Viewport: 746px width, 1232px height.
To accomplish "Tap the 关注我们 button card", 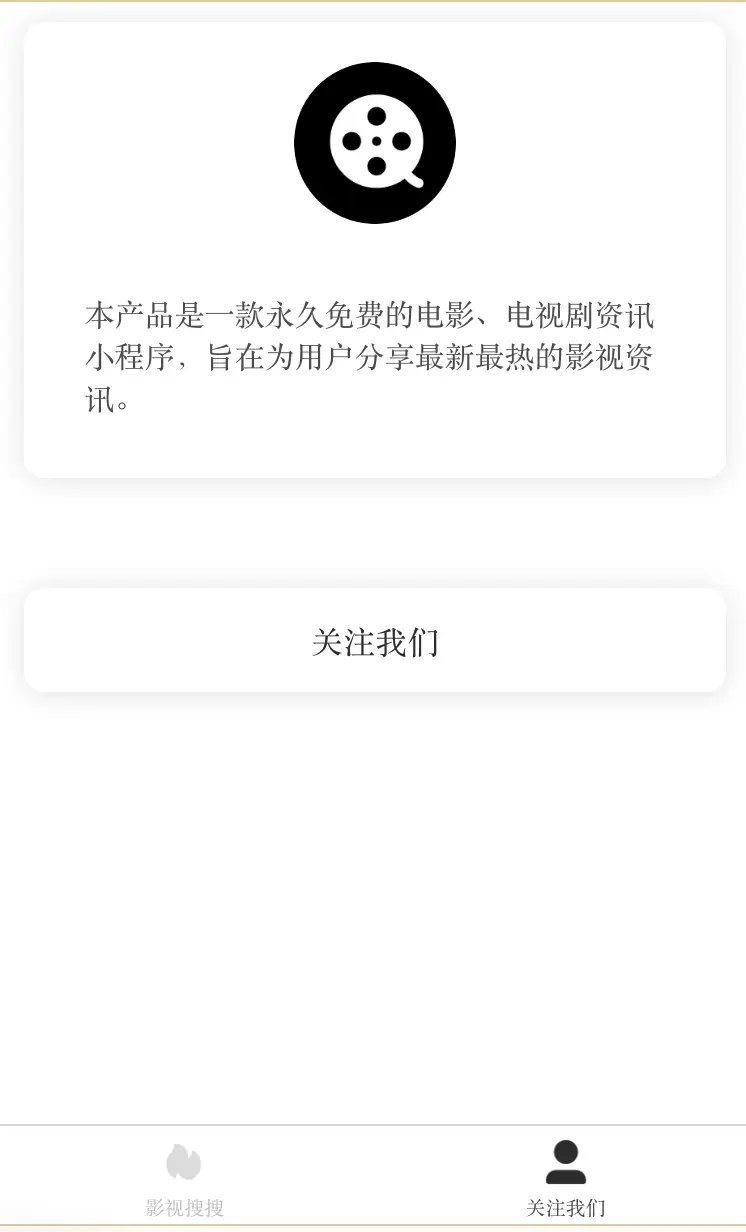I will [x=375, y=640].
